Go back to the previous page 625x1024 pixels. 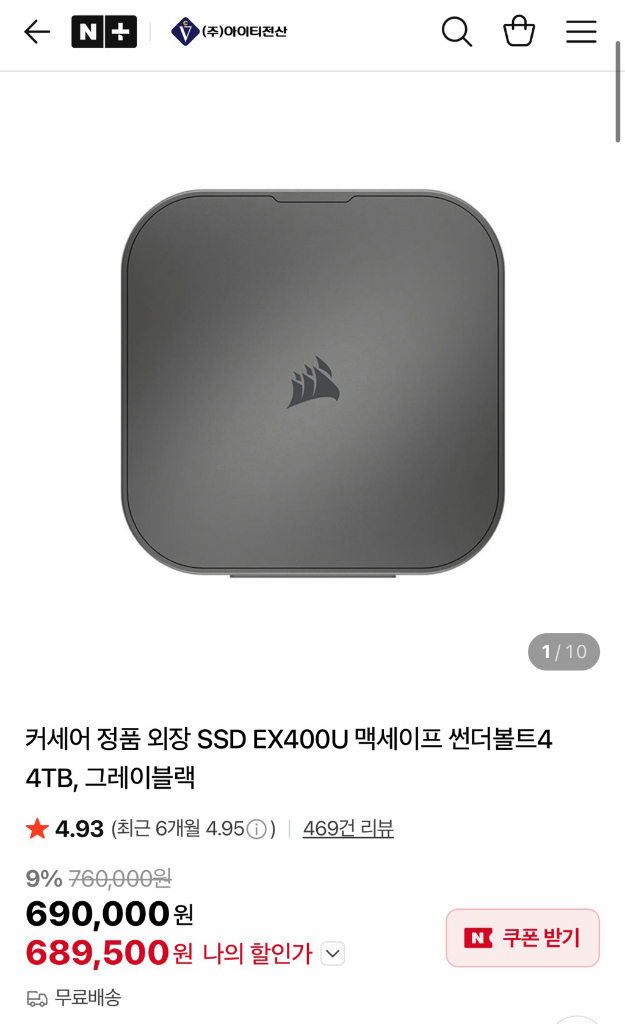(37, 32)
